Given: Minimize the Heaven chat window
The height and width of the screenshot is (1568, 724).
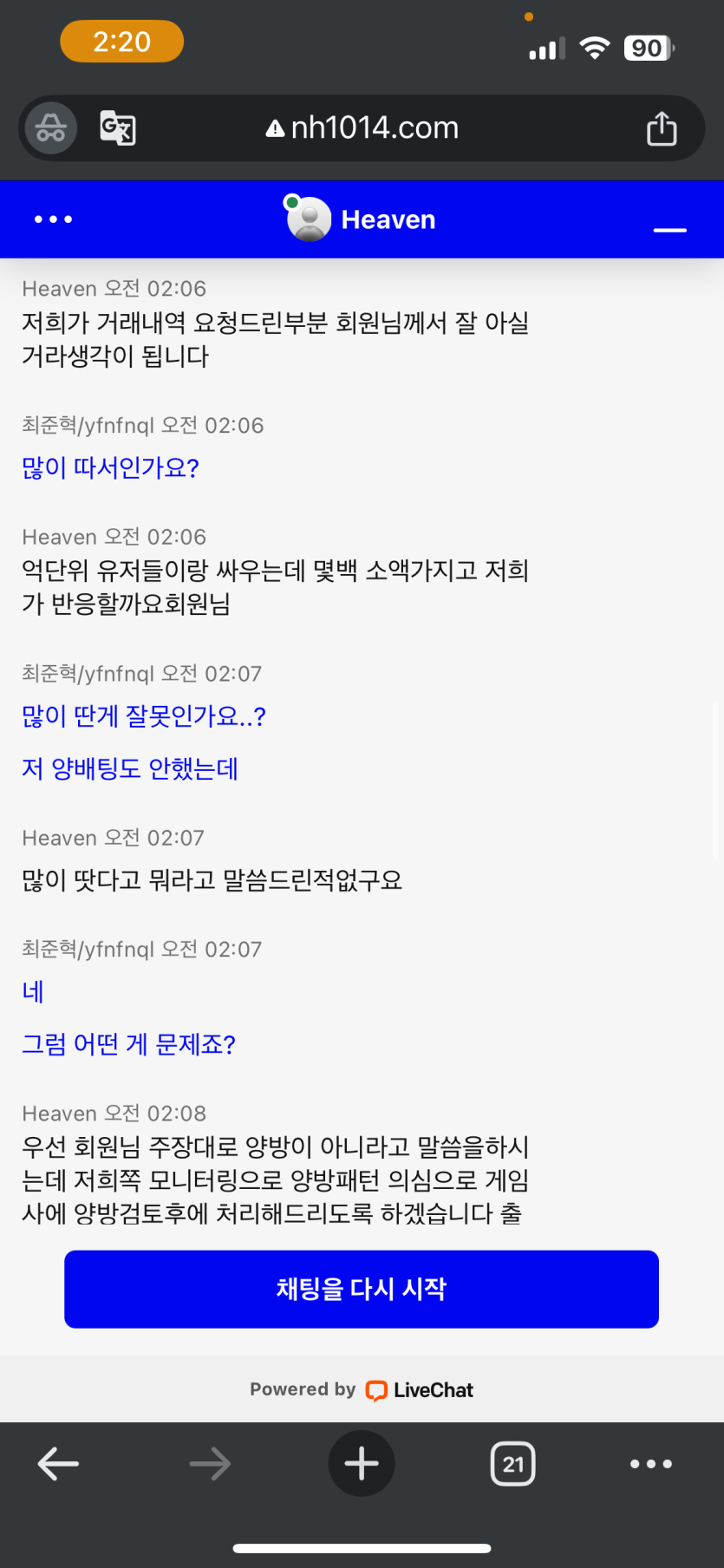Looking at the screenshot, I should 669,229.
